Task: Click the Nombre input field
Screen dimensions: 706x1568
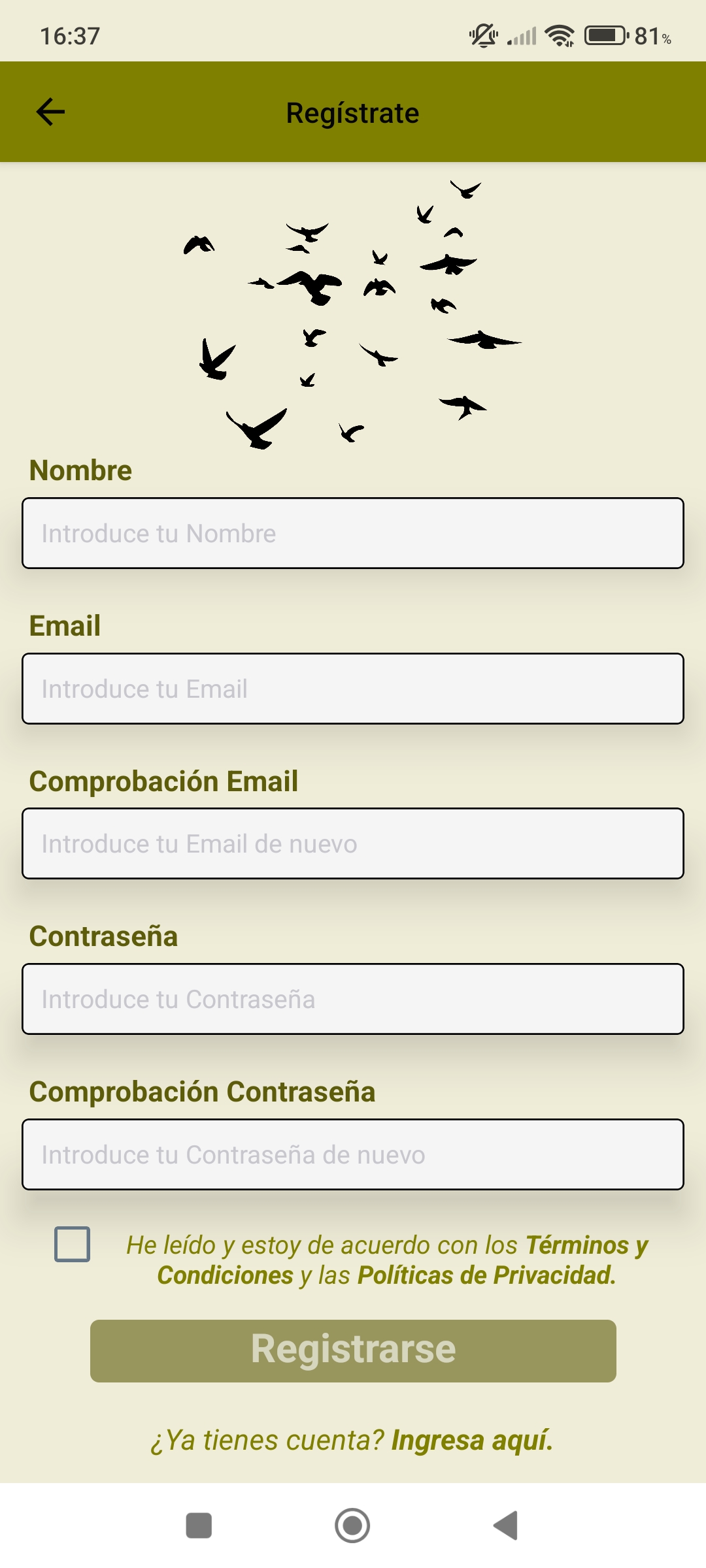Action: pos(353,533)
